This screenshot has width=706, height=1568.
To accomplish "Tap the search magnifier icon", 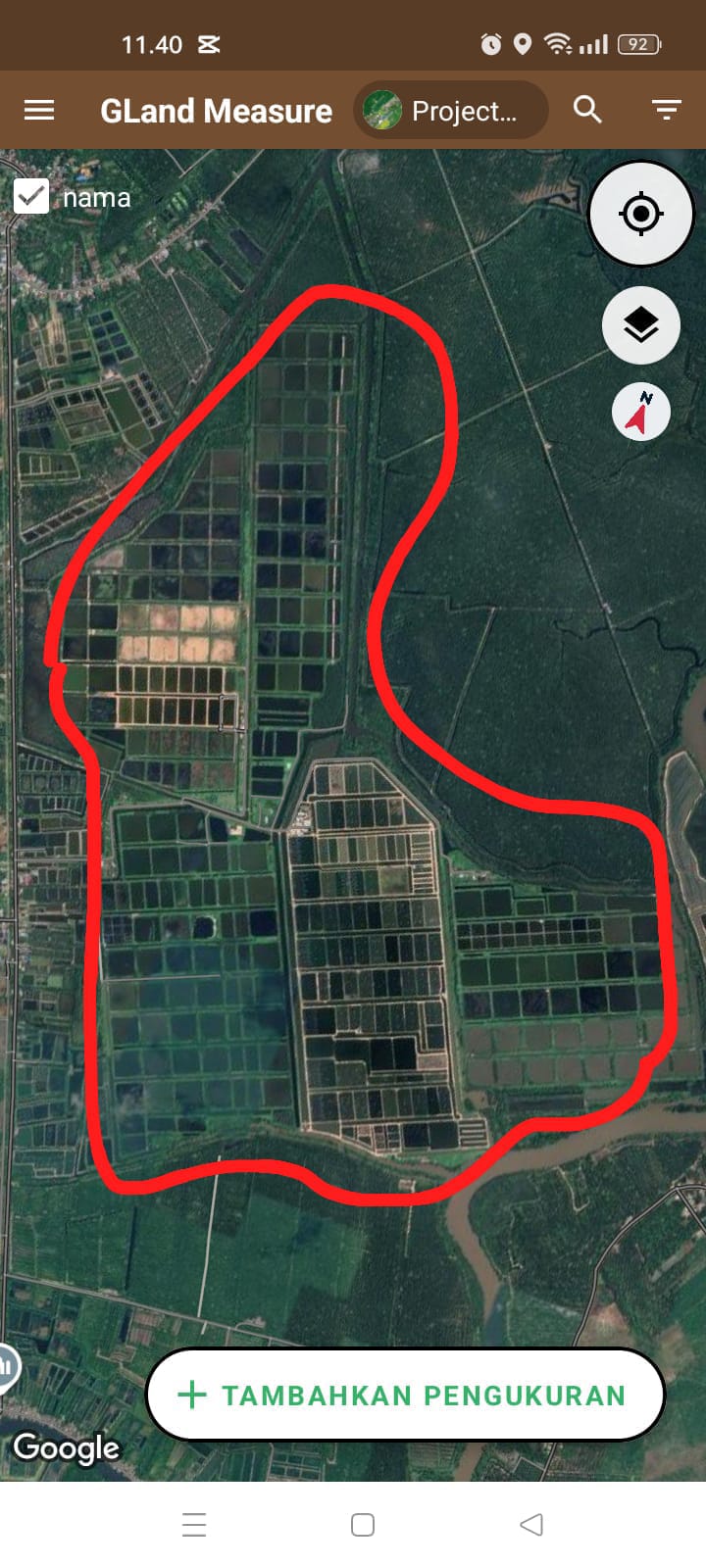I will (x=587, y=110).
